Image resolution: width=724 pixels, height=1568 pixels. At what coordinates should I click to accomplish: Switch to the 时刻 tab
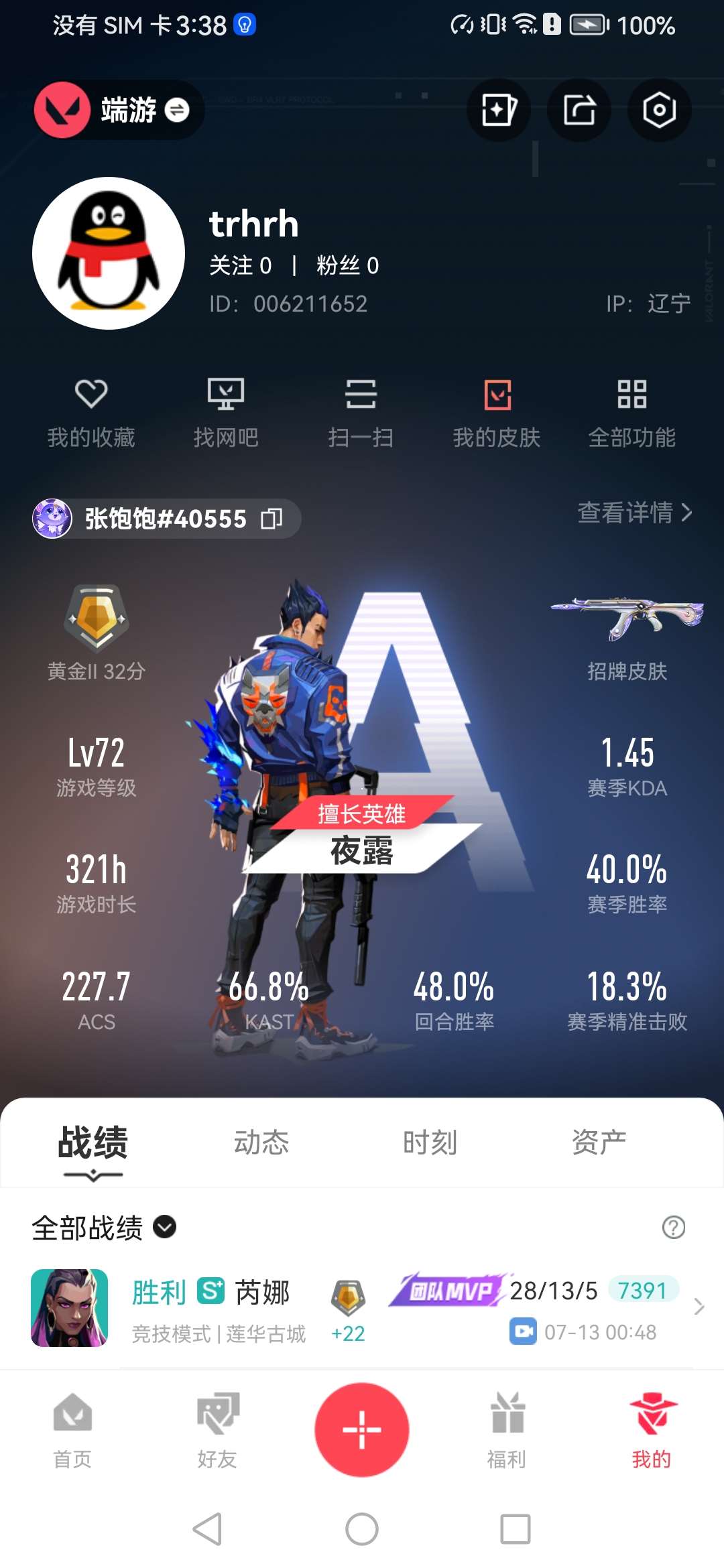point(430,1142)
